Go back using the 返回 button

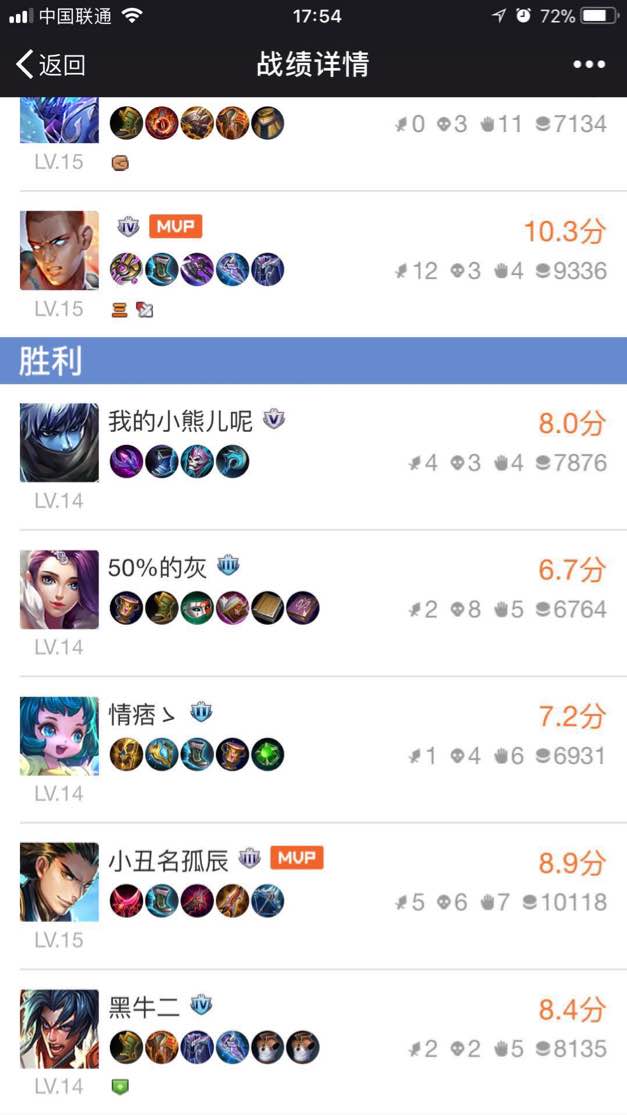pyautogui.click(x=51, y=65)
